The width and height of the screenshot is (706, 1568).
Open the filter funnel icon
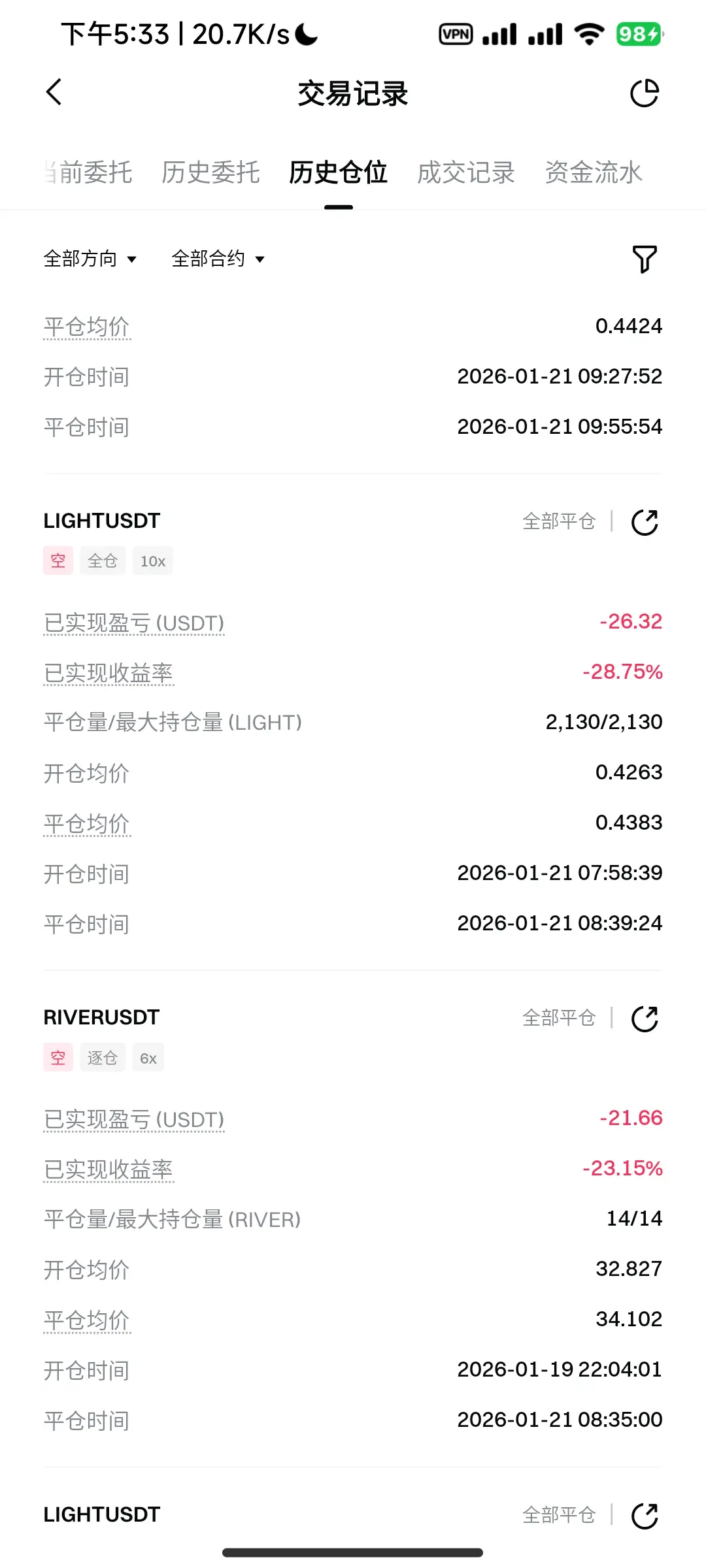coord(645,259)
